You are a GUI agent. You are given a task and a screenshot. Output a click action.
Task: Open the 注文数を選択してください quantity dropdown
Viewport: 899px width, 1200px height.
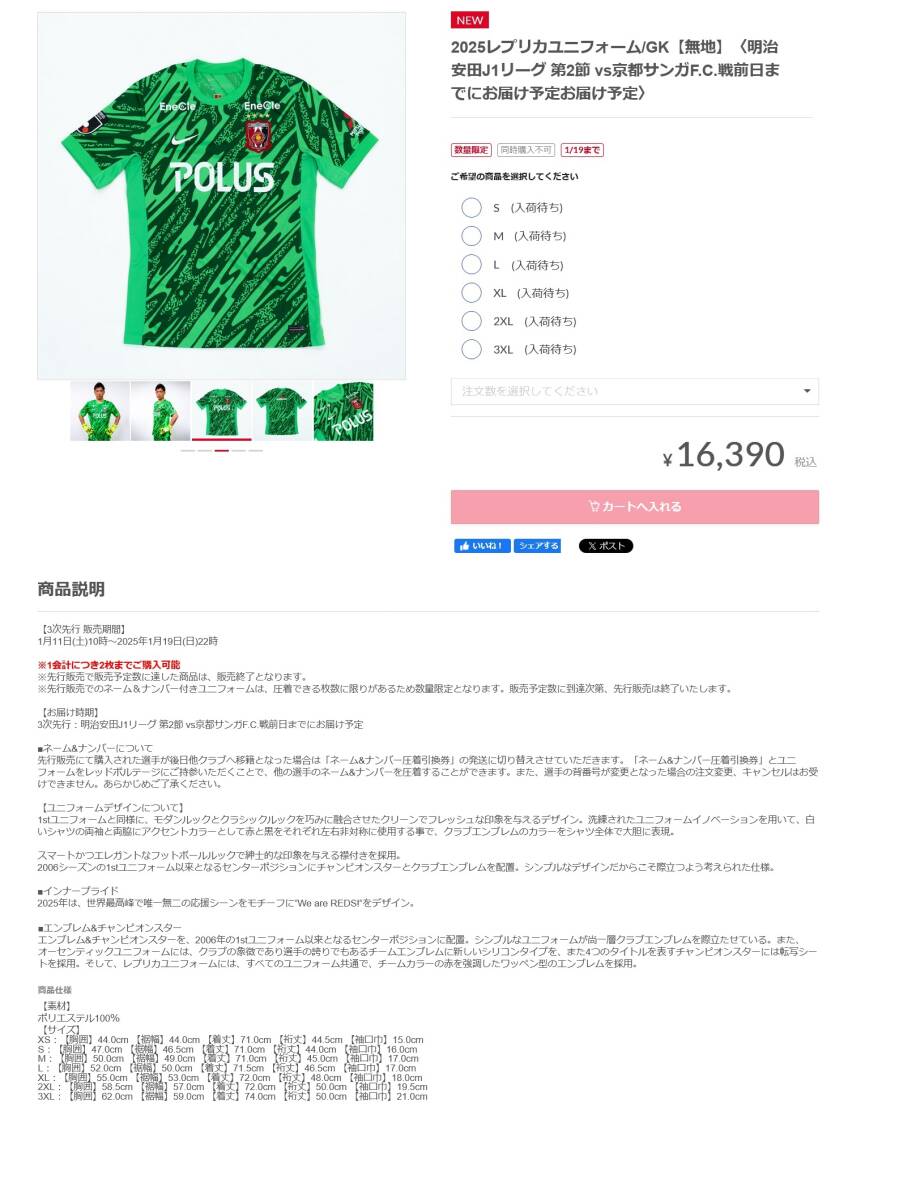tap(634, 391)
